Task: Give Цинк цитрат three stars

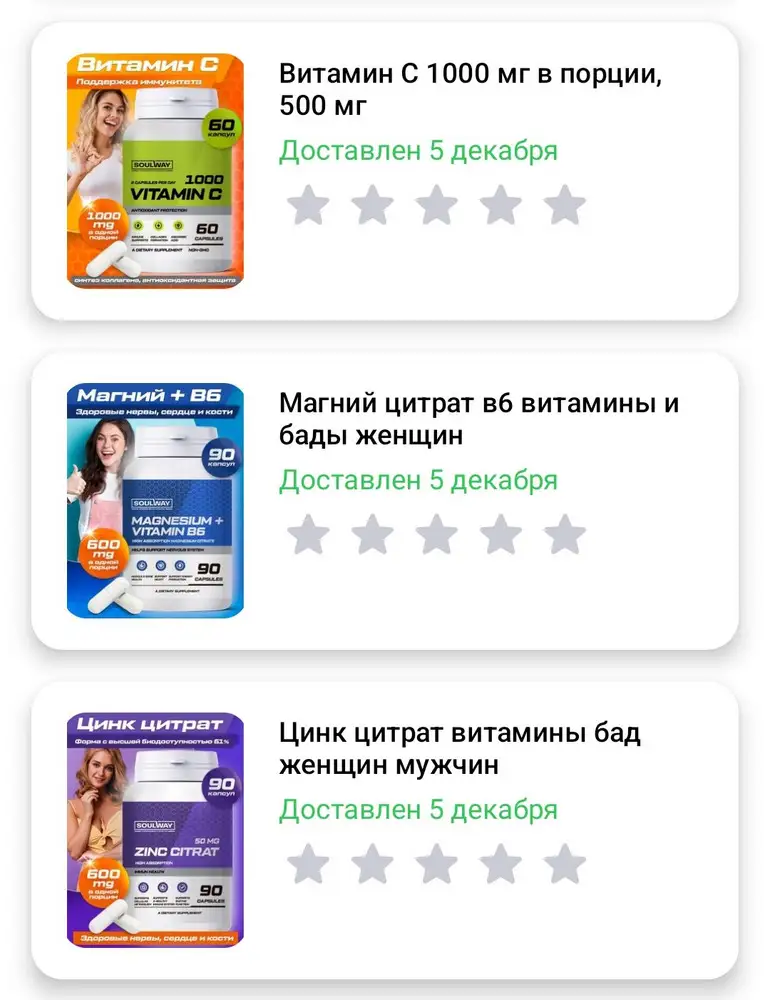Action: [436, 863]
